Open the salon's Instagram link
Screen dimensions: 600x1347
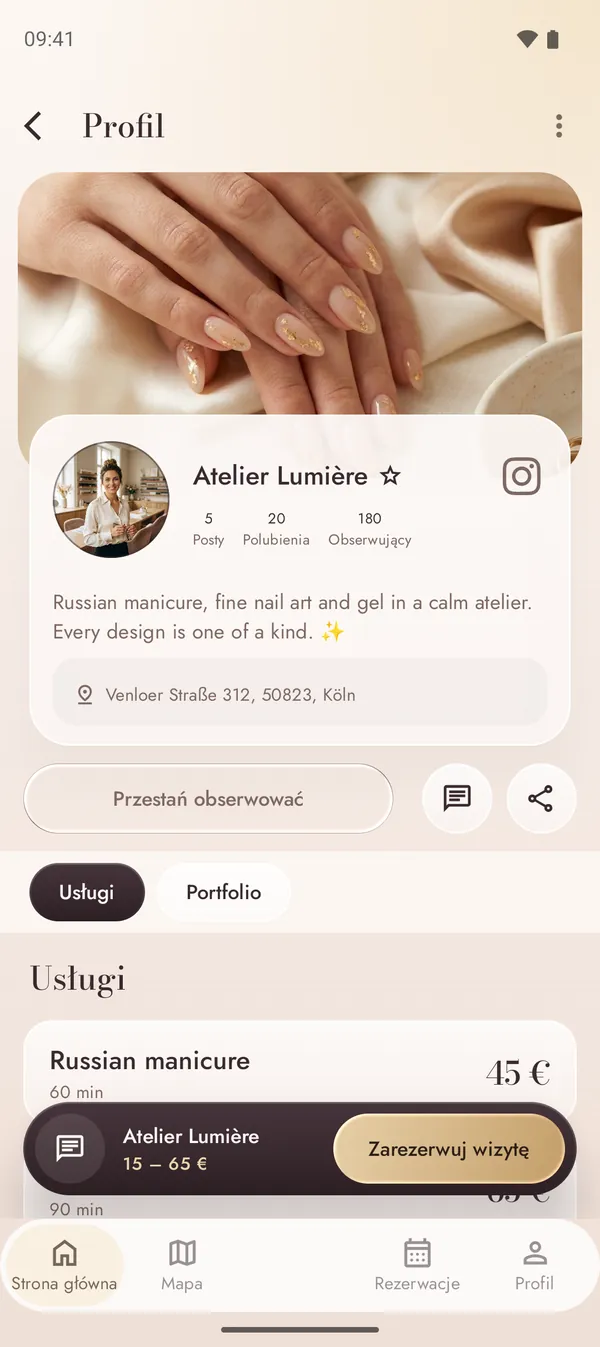(521, 476)
